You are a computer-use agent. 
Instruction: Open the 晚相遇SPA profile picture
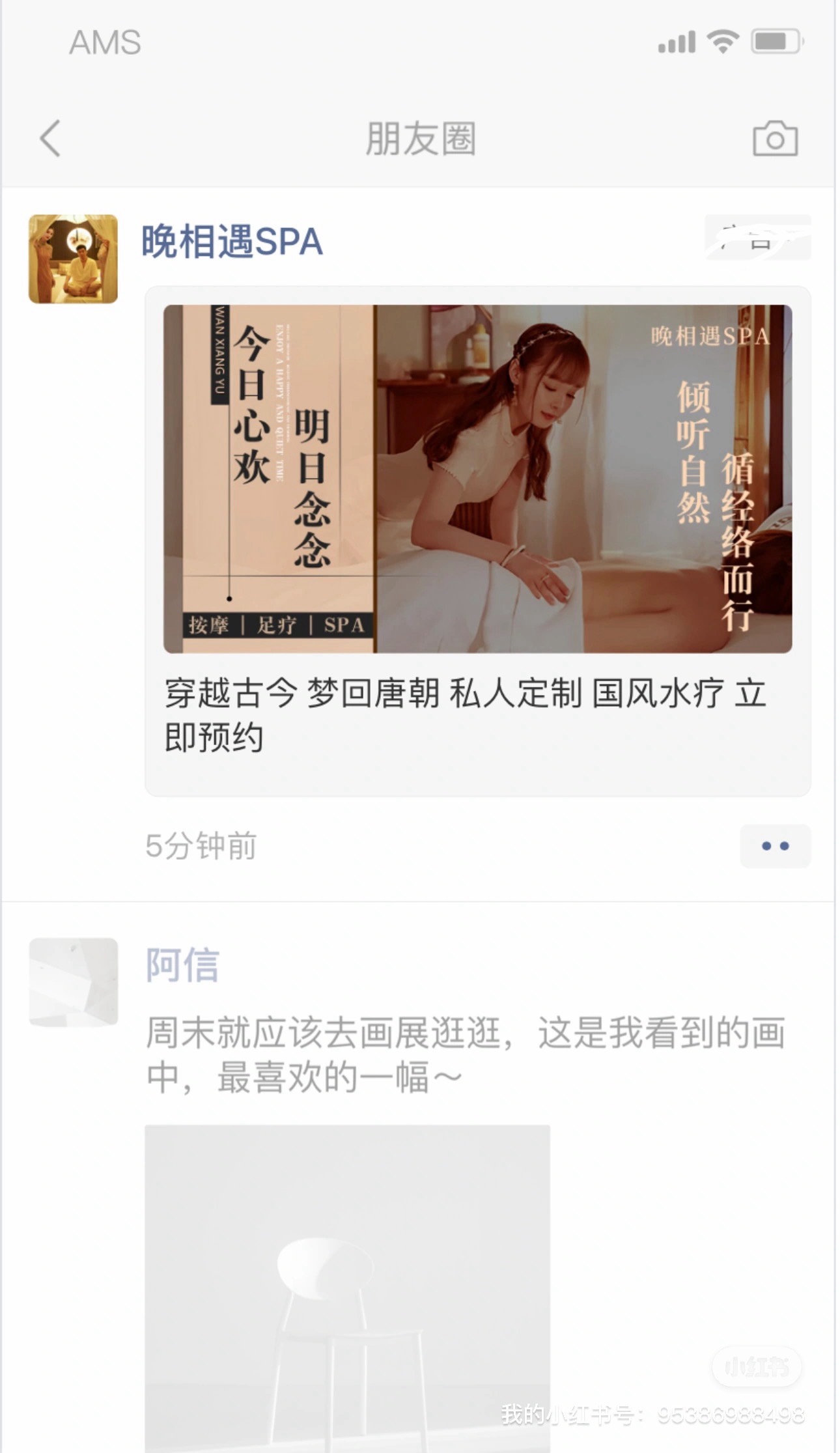pos(73,259)
